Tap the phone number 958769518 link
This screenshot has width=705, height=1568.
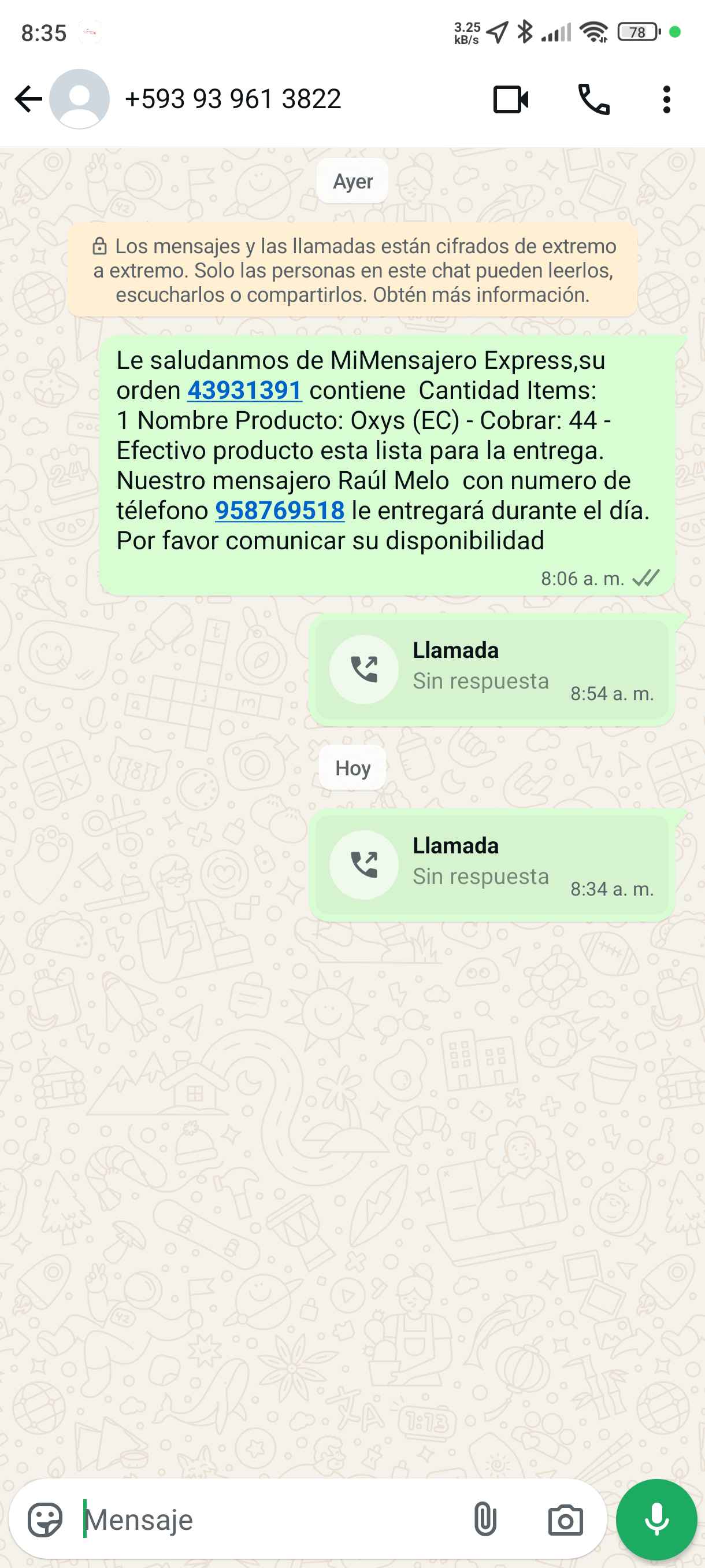(x=280, y=511)
